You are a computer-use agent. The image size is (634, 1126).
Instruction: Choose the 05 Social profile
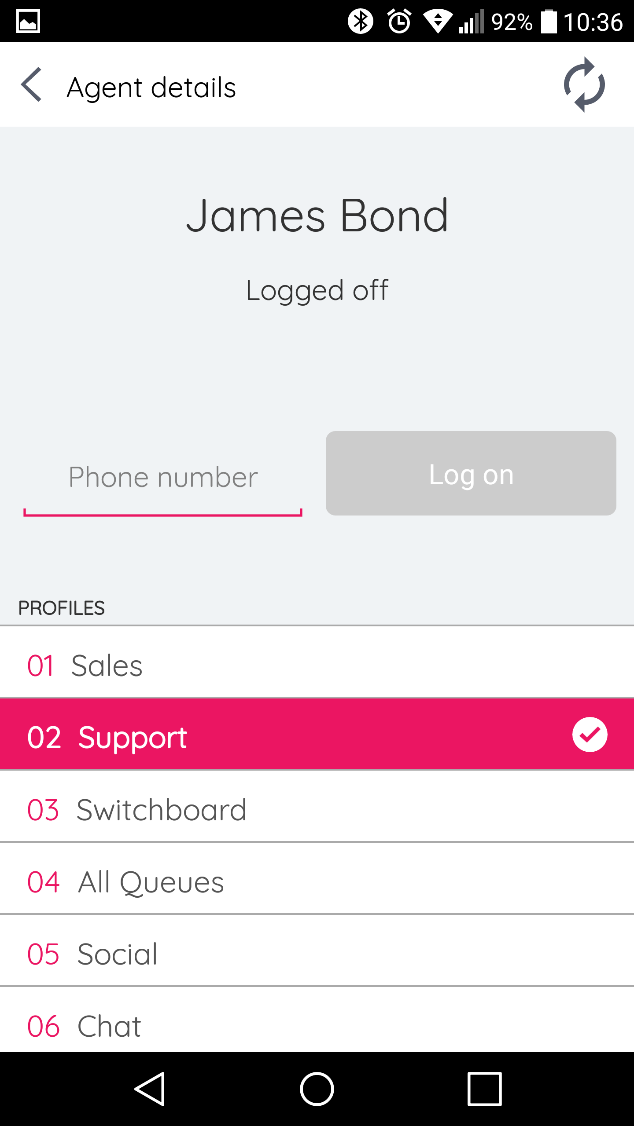tap(316, 953)
